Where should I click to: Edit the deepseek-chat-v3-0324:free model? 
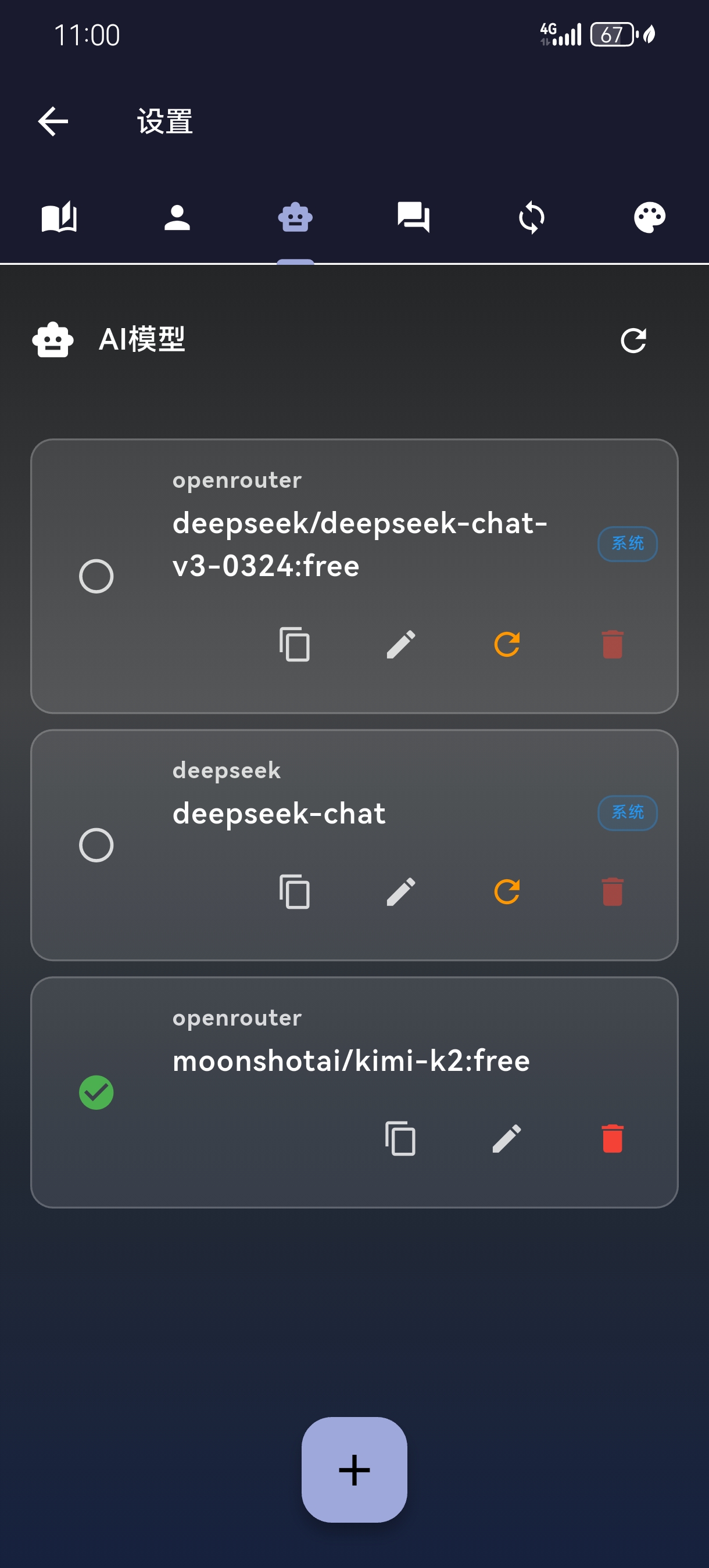(x=401, y=644)
